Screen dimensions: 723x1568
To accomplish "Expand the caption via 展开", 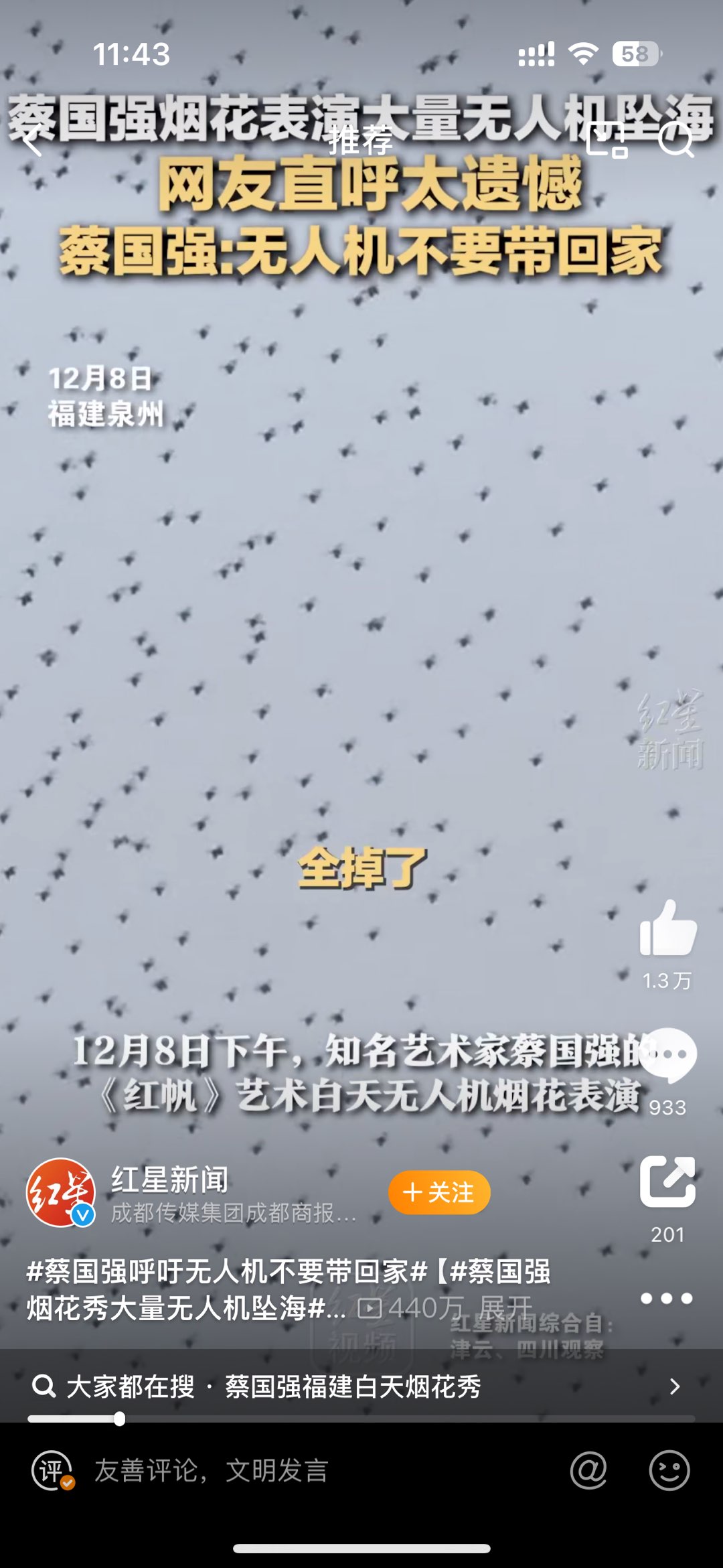I will 506,1307.
